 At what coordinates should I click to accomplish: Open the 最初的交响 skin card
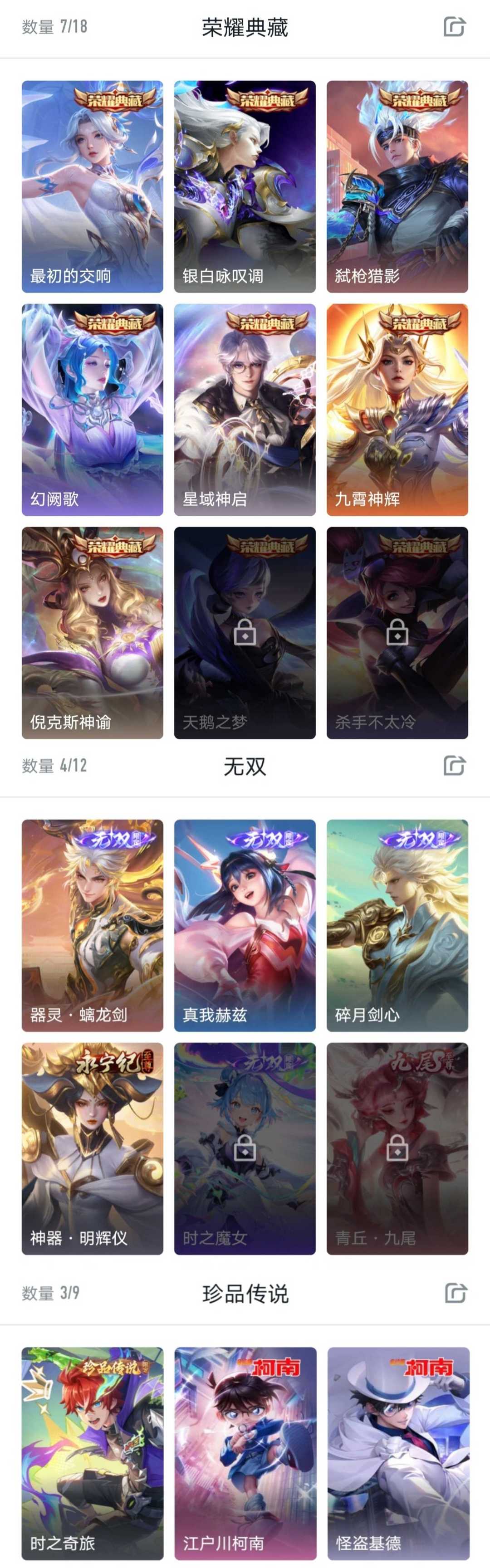[93, 186]
